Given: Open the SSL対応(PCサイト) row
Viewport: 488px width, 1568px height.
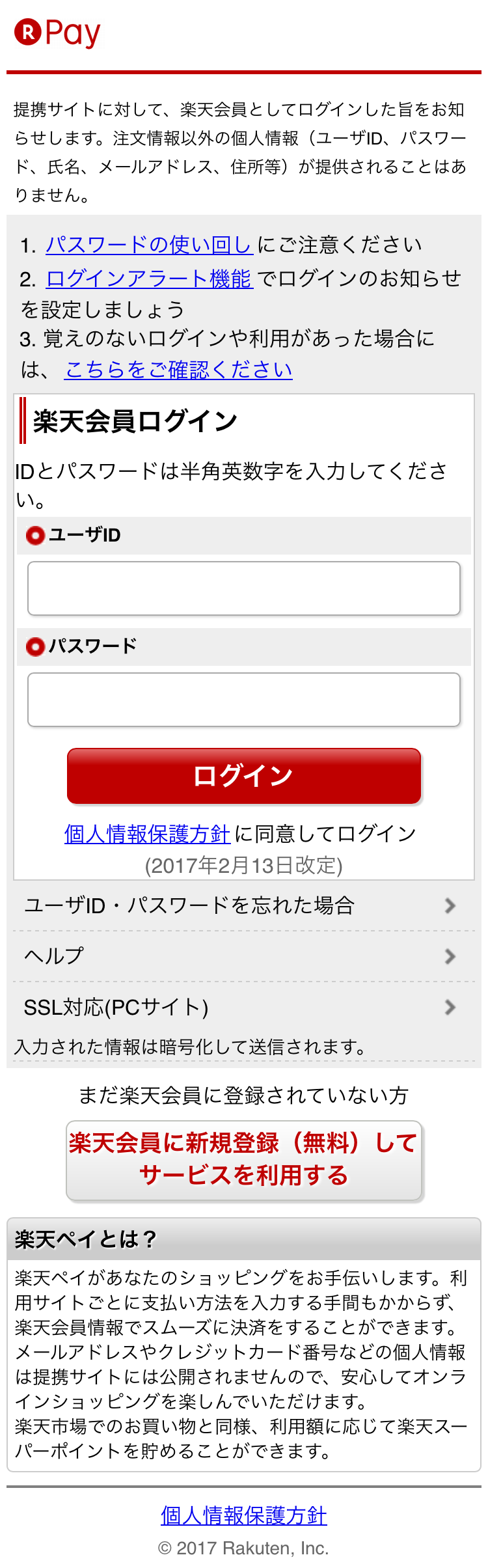Looking at the screenshot, I should coord(241,1008).
